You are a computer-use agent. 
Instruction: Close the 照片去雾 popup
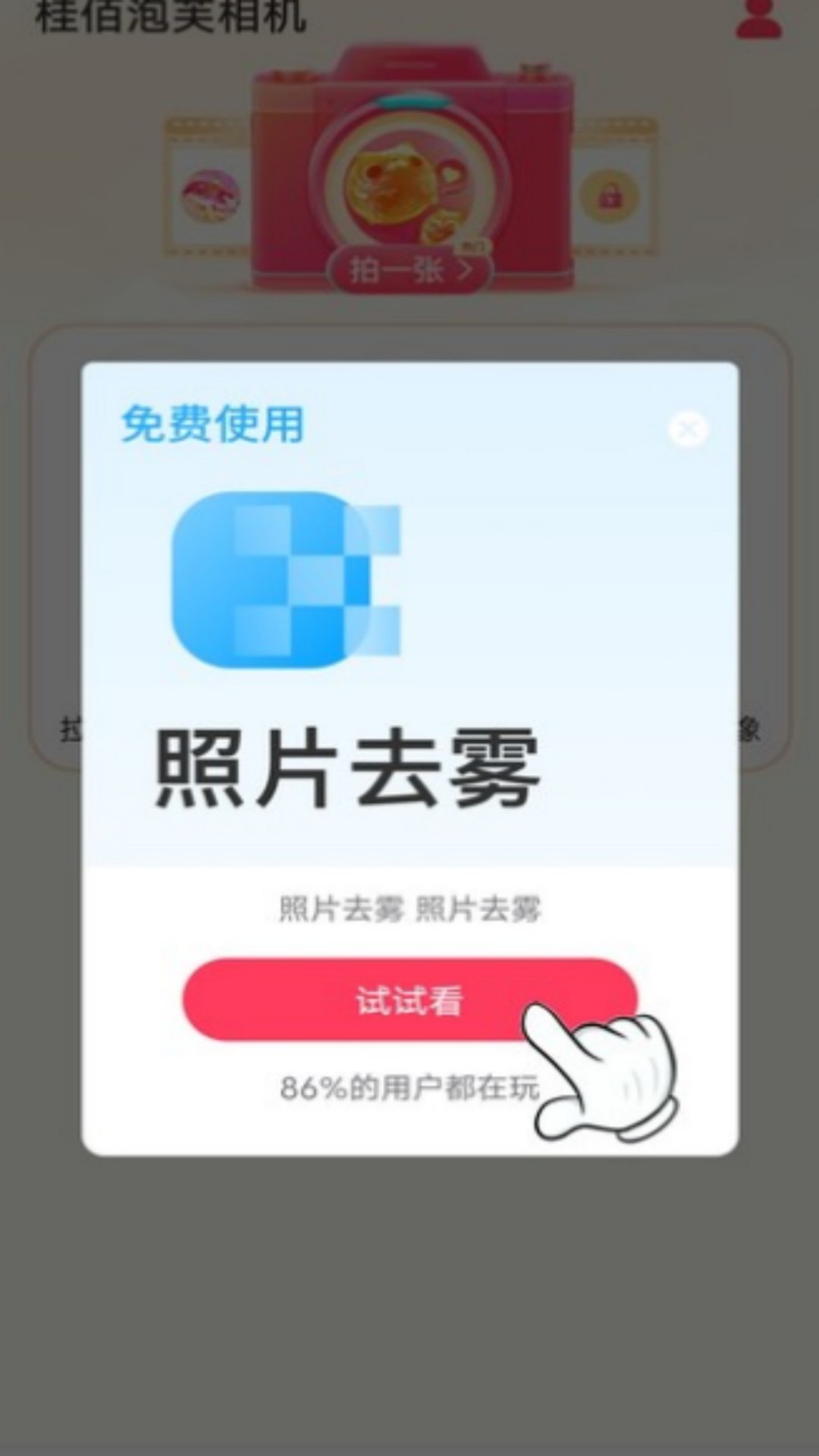coord(688,429)
